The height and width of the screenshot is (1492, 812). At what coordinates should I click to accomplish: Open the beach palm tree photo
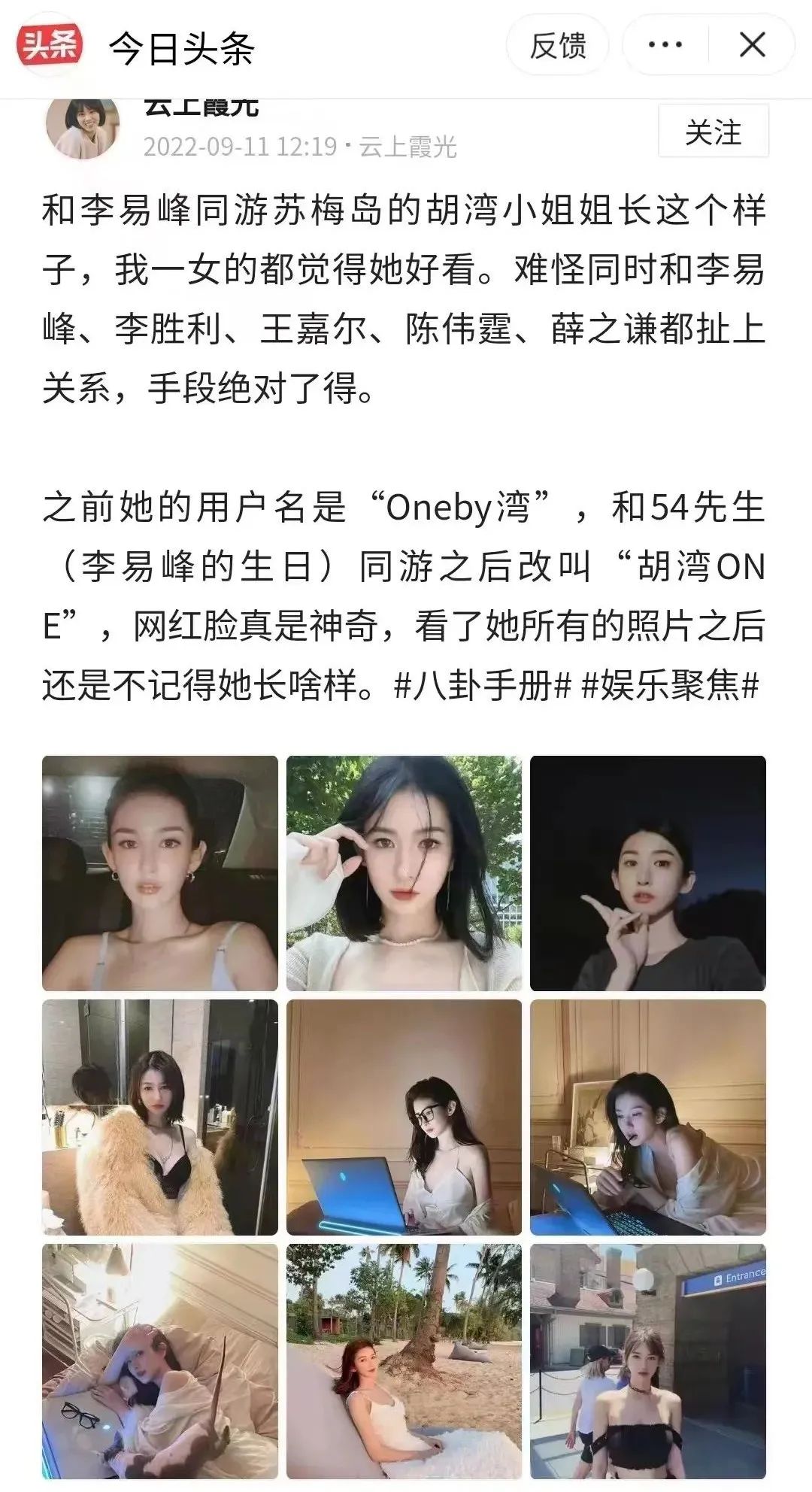tap(404, 1360)
